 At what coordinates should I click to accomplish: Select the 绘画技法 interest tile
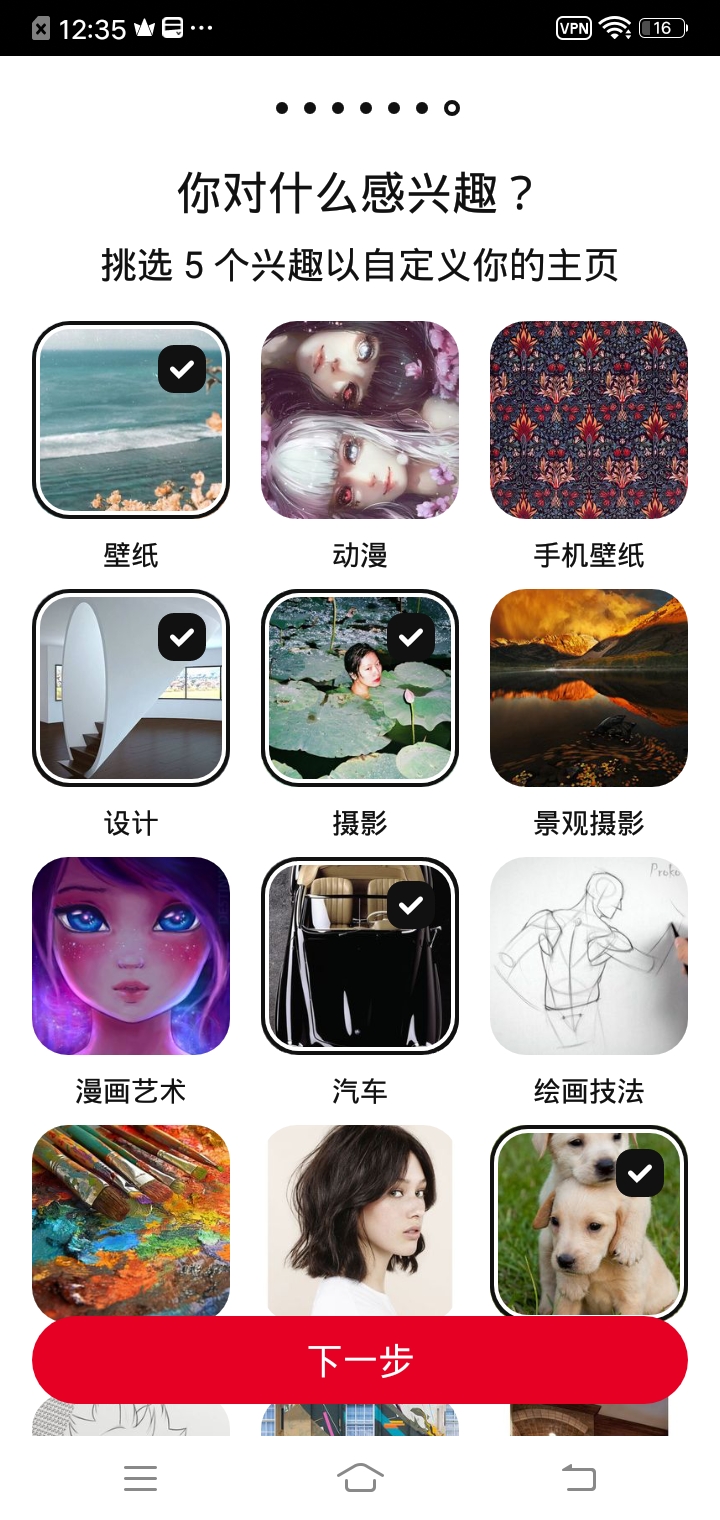click(588, 955)
